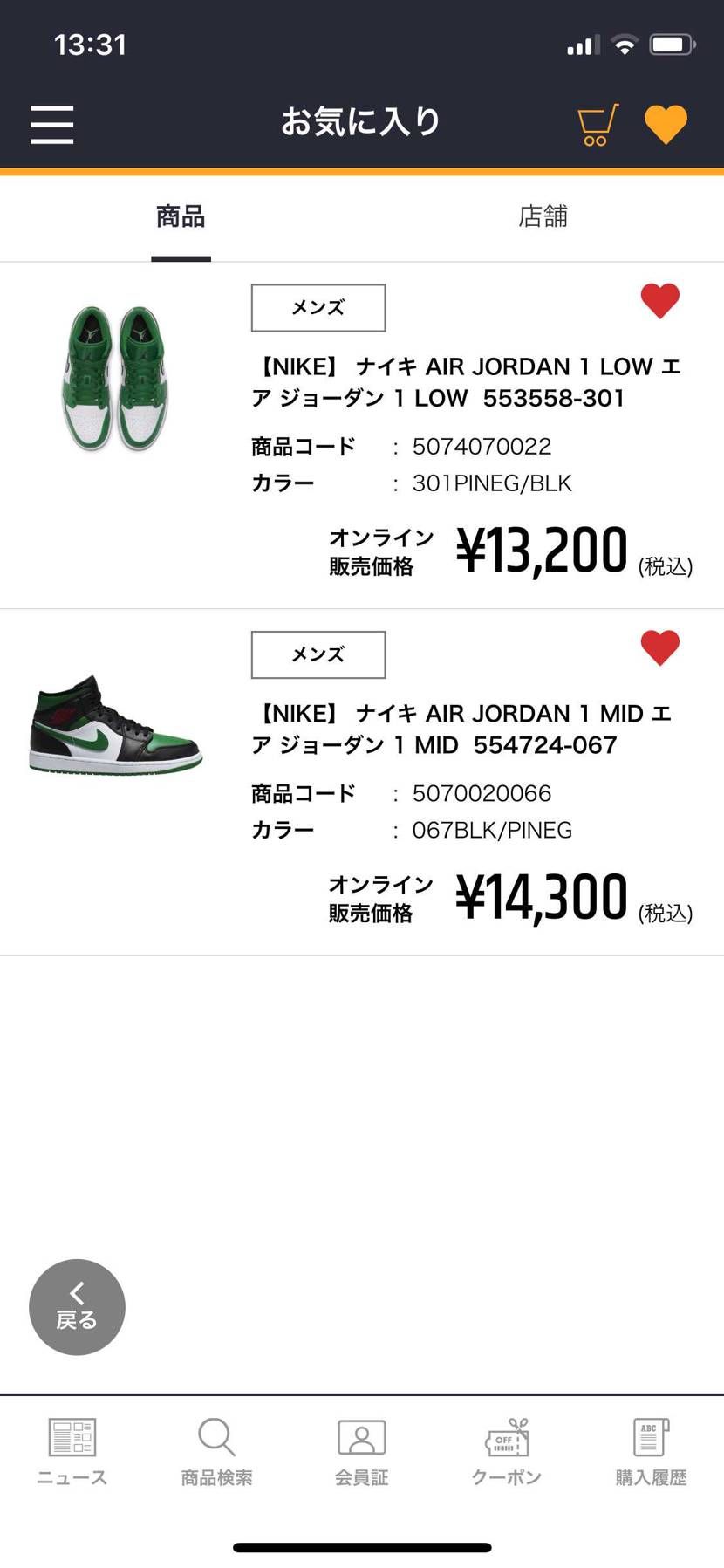Tap the orange favorites heart in header
This screenshot has width=724, height=1568.
666,125
